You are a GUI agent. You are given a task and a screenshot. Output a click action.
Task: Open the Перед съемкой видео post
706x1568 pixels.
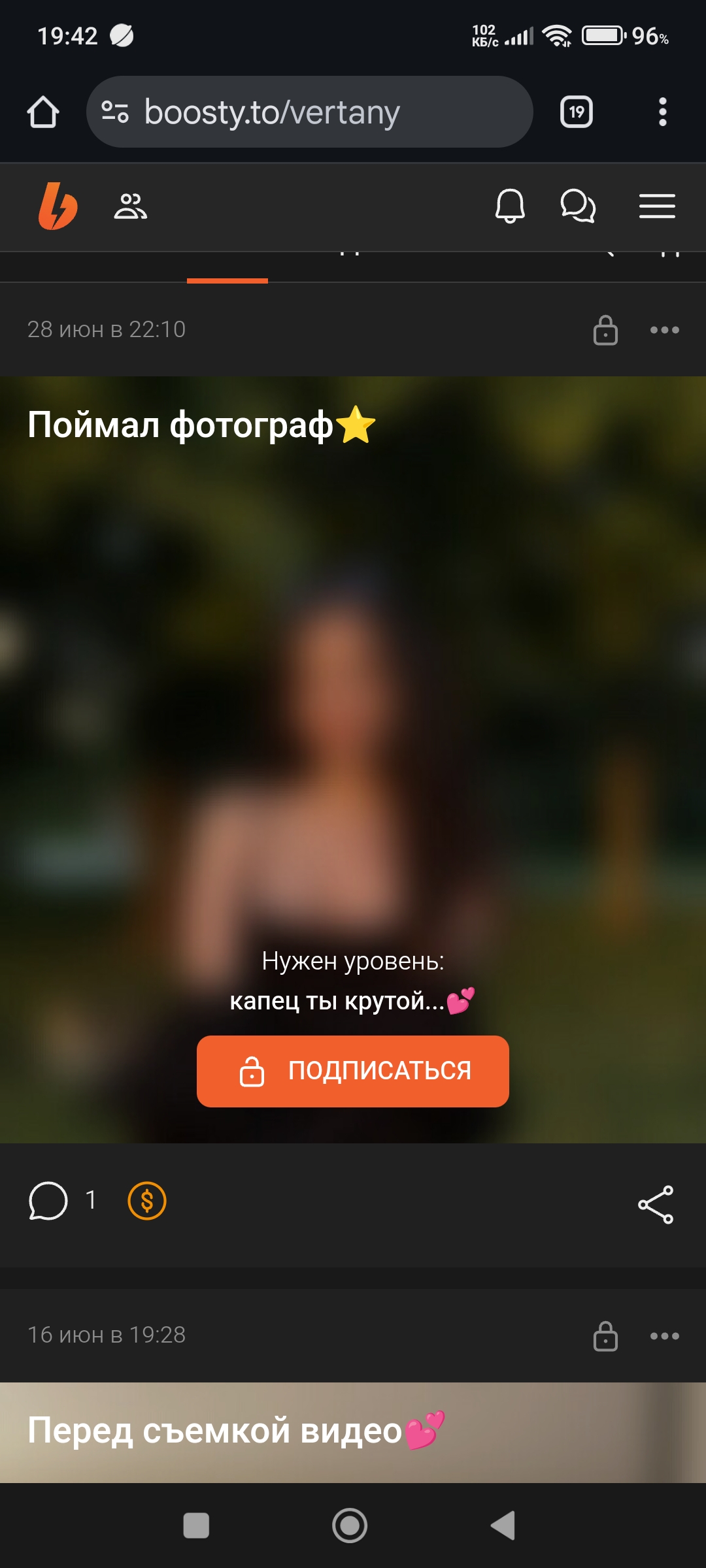point(216,1431)
